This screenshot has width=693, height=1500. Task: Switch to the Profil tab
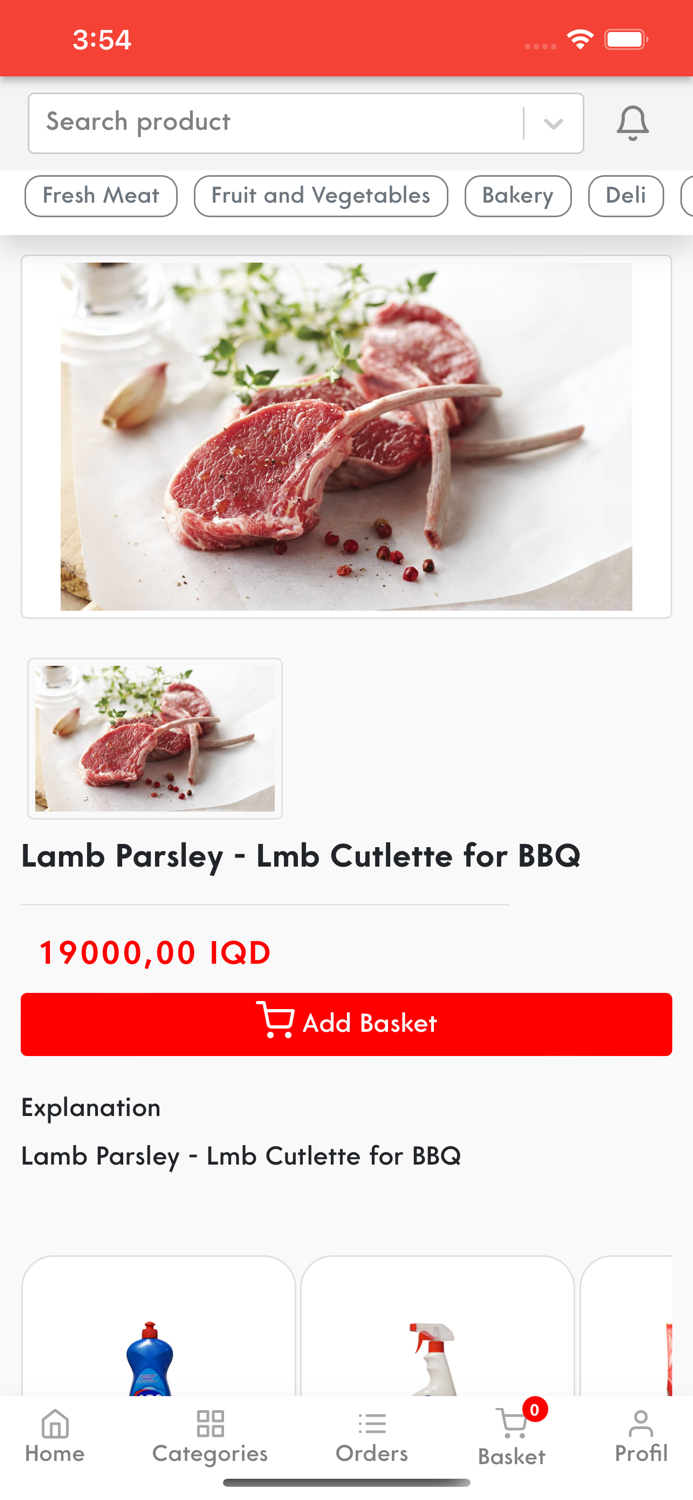click(640, 1436)
